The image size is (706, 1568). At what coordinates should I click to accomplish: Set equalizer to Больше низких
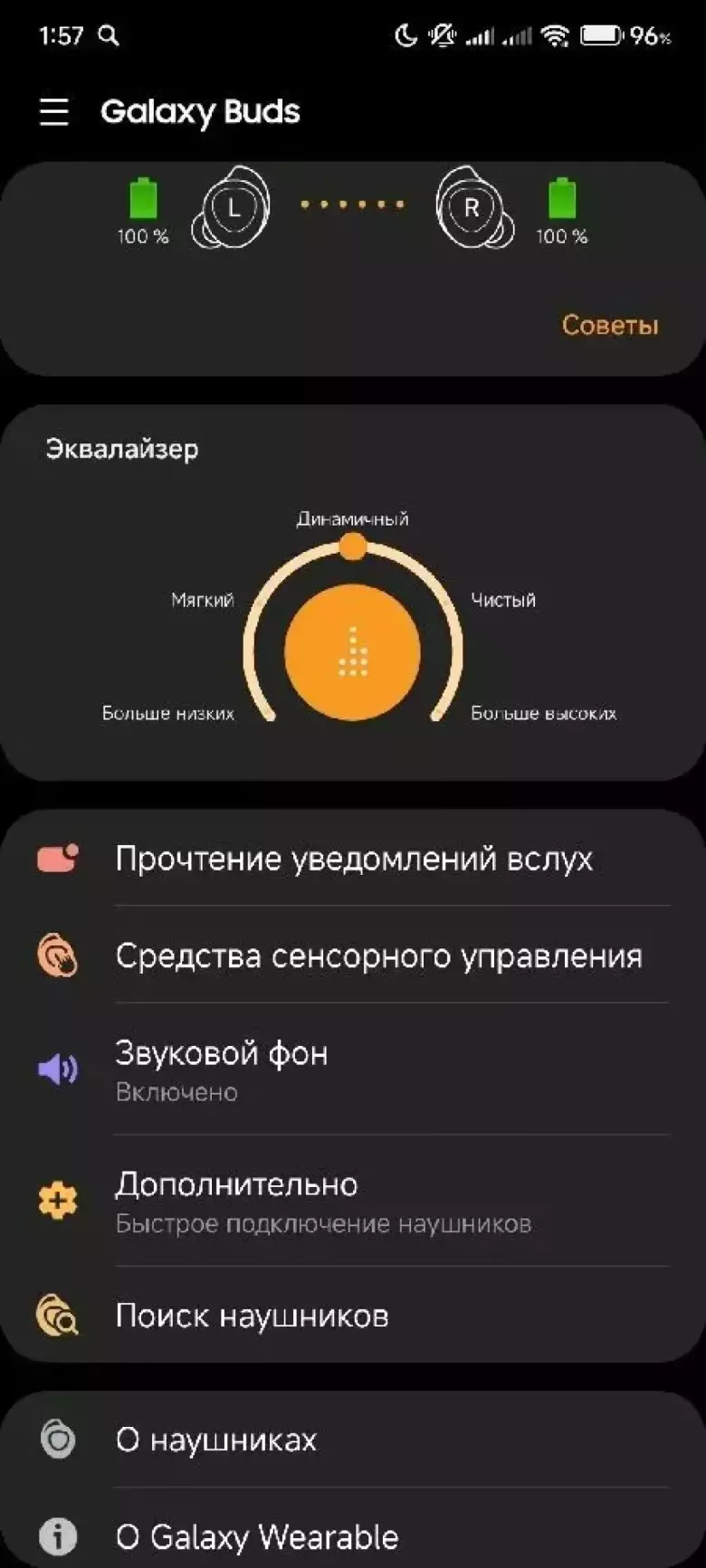(x=168, y=713)
